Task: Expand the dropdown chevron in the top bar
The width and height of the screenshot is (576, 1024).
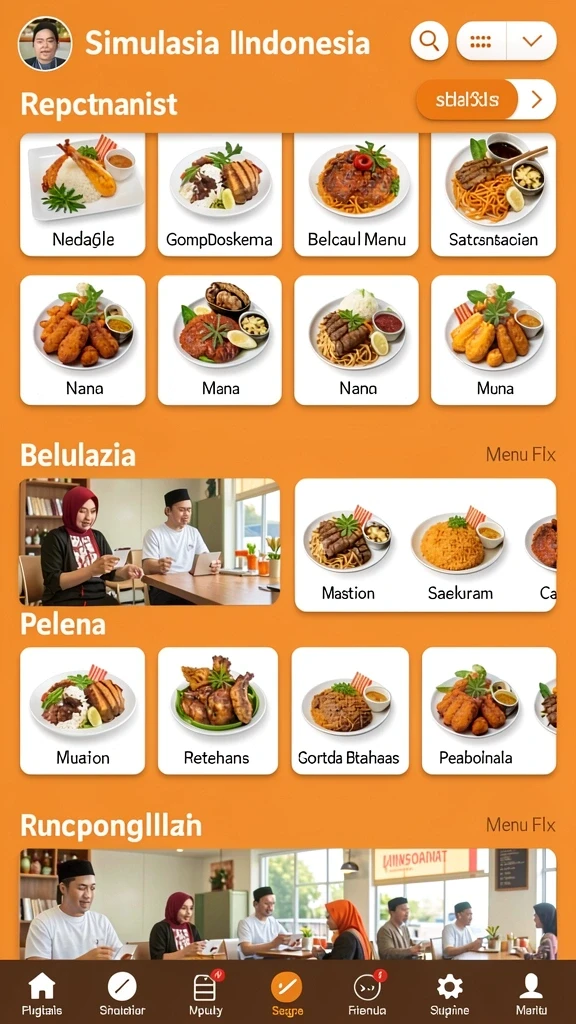Action: pos(532,41)
